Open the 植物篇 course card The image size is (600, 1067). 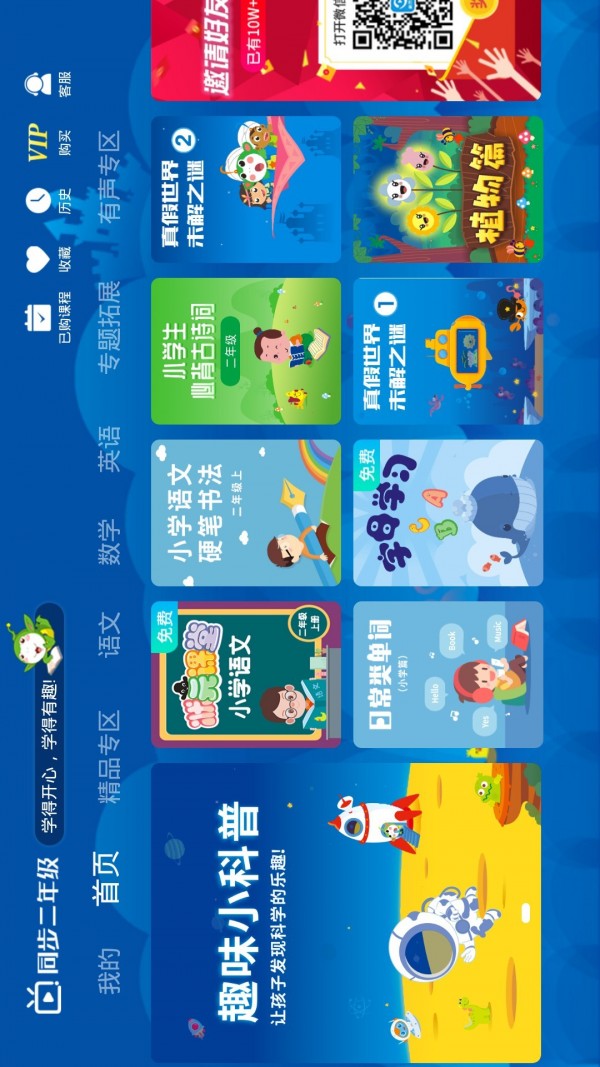pos(447,190)
